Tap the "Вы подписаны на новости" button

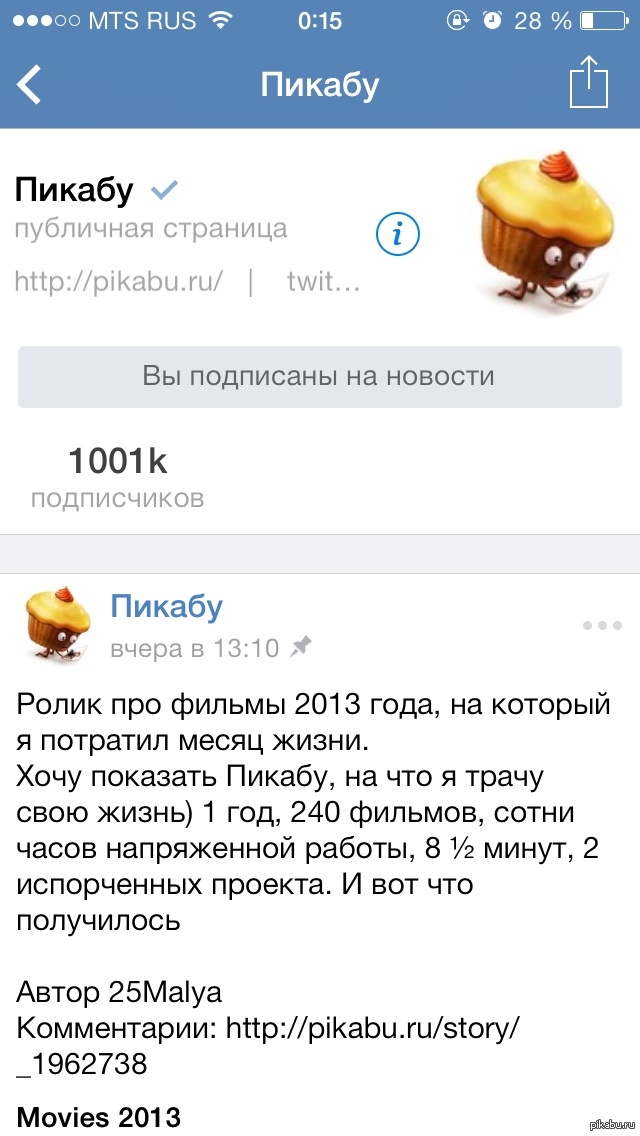coord(319,376)
